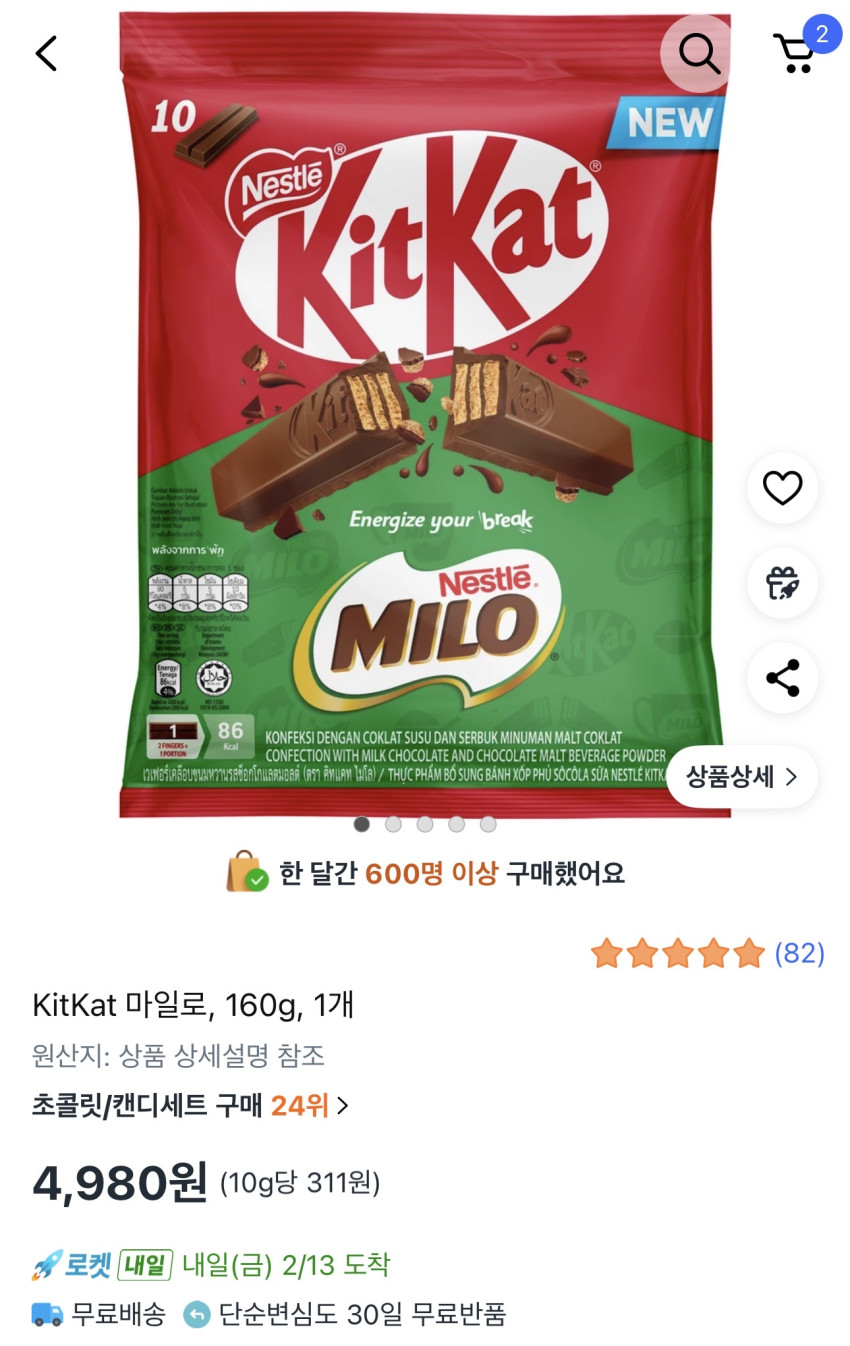Add KitKat Milo to wishlist heart
850x1346 pixels.
click(x=782, y=488)
